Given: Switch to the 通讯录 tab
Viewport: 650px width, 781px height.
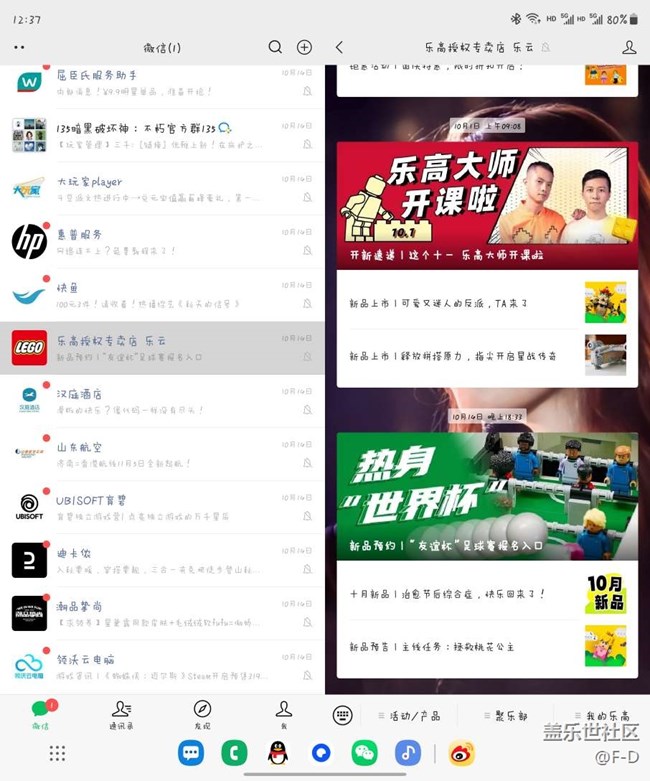Looking at the screenshot, I should coord(122,714).
